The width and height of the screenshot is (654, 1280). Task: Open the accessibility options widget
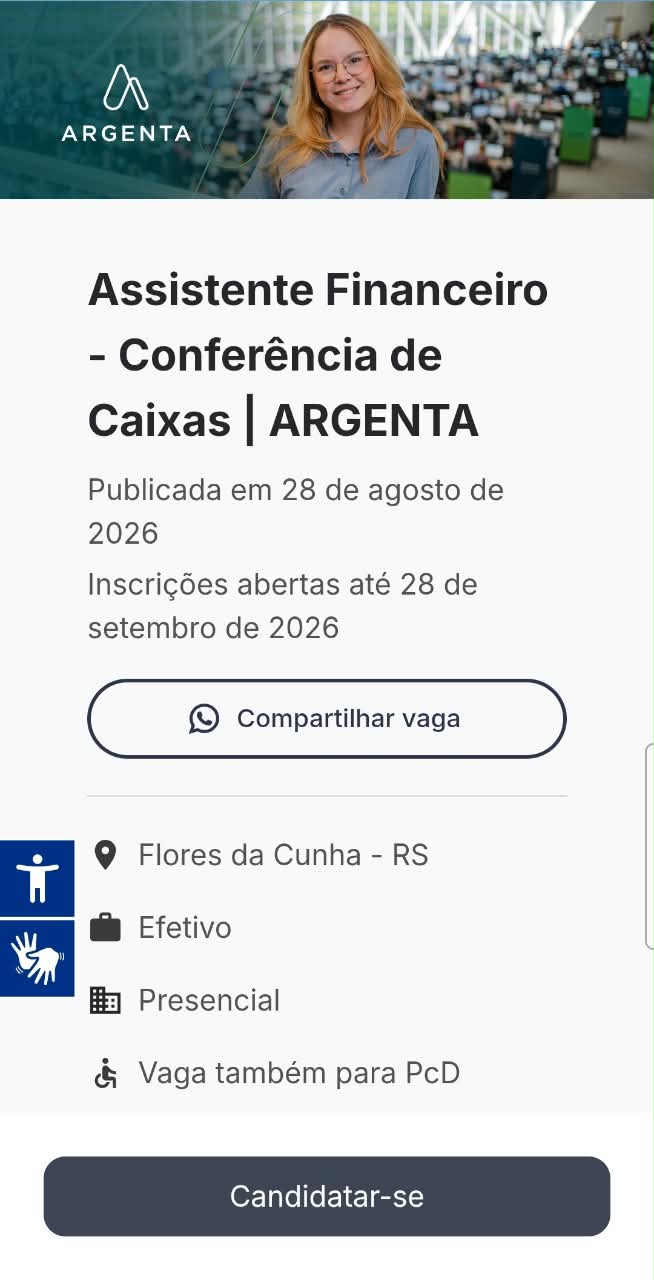(37, 878)
